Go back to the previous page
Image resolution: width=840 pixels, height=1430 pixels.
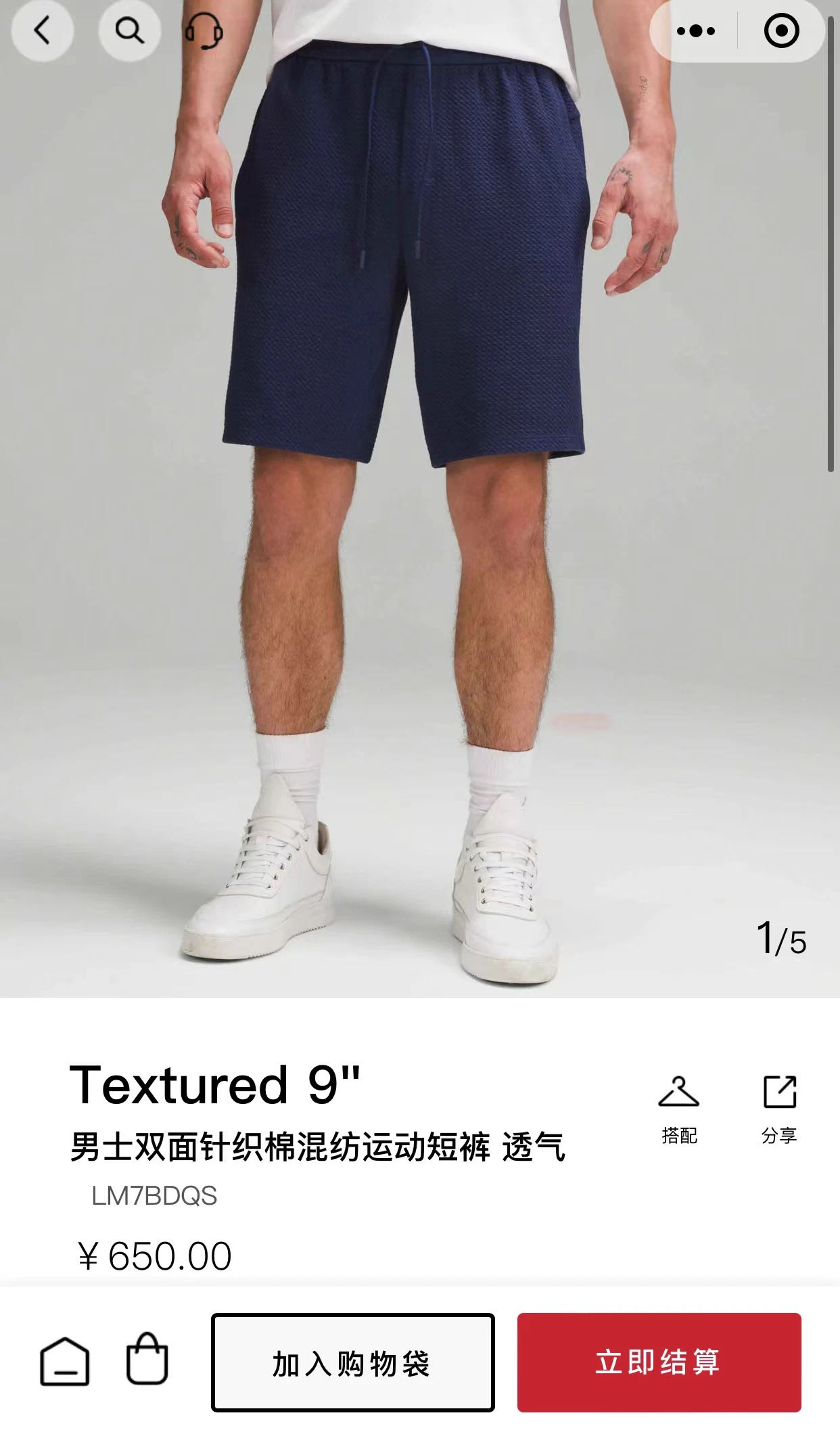42,31
